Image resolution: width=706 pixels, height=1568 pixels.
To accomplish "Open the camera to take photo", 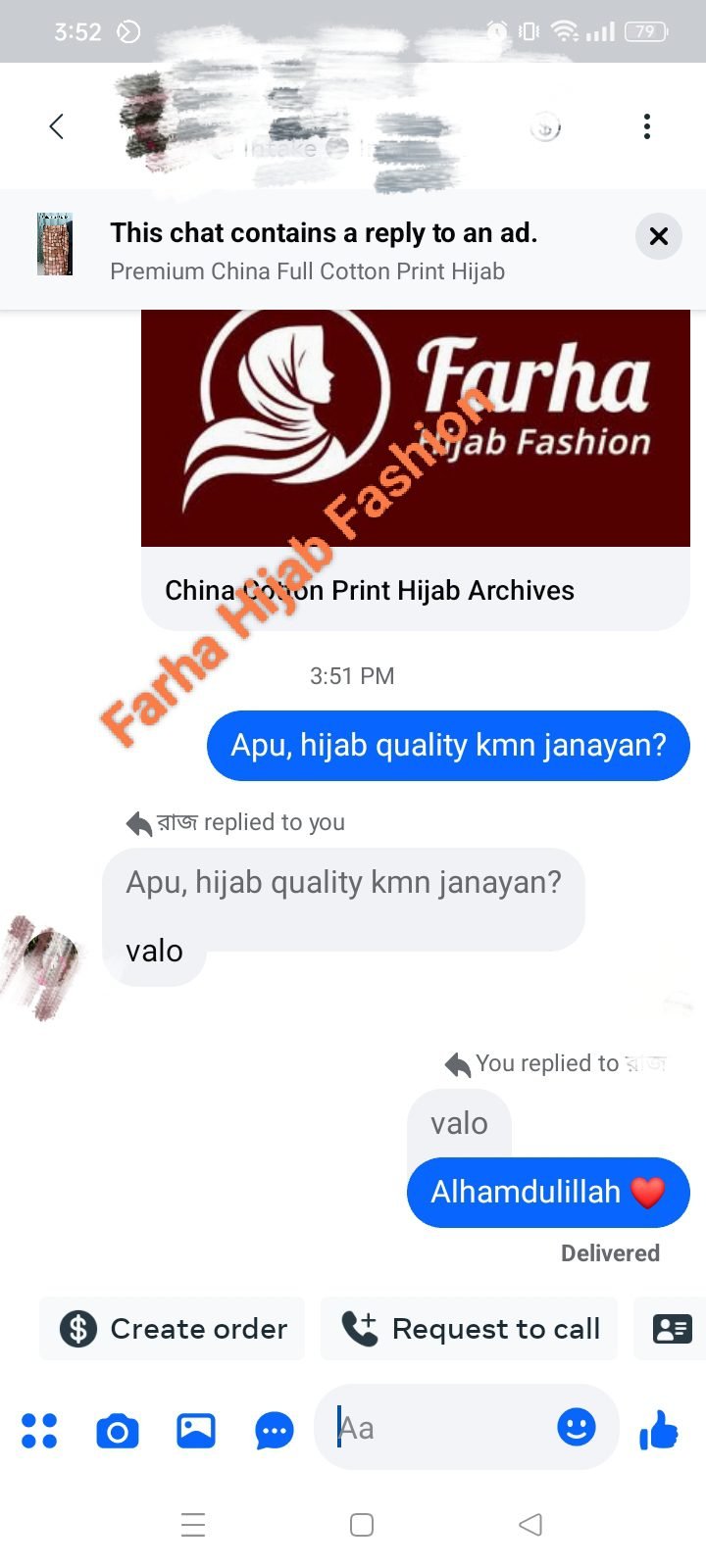I will (118, 1431).
